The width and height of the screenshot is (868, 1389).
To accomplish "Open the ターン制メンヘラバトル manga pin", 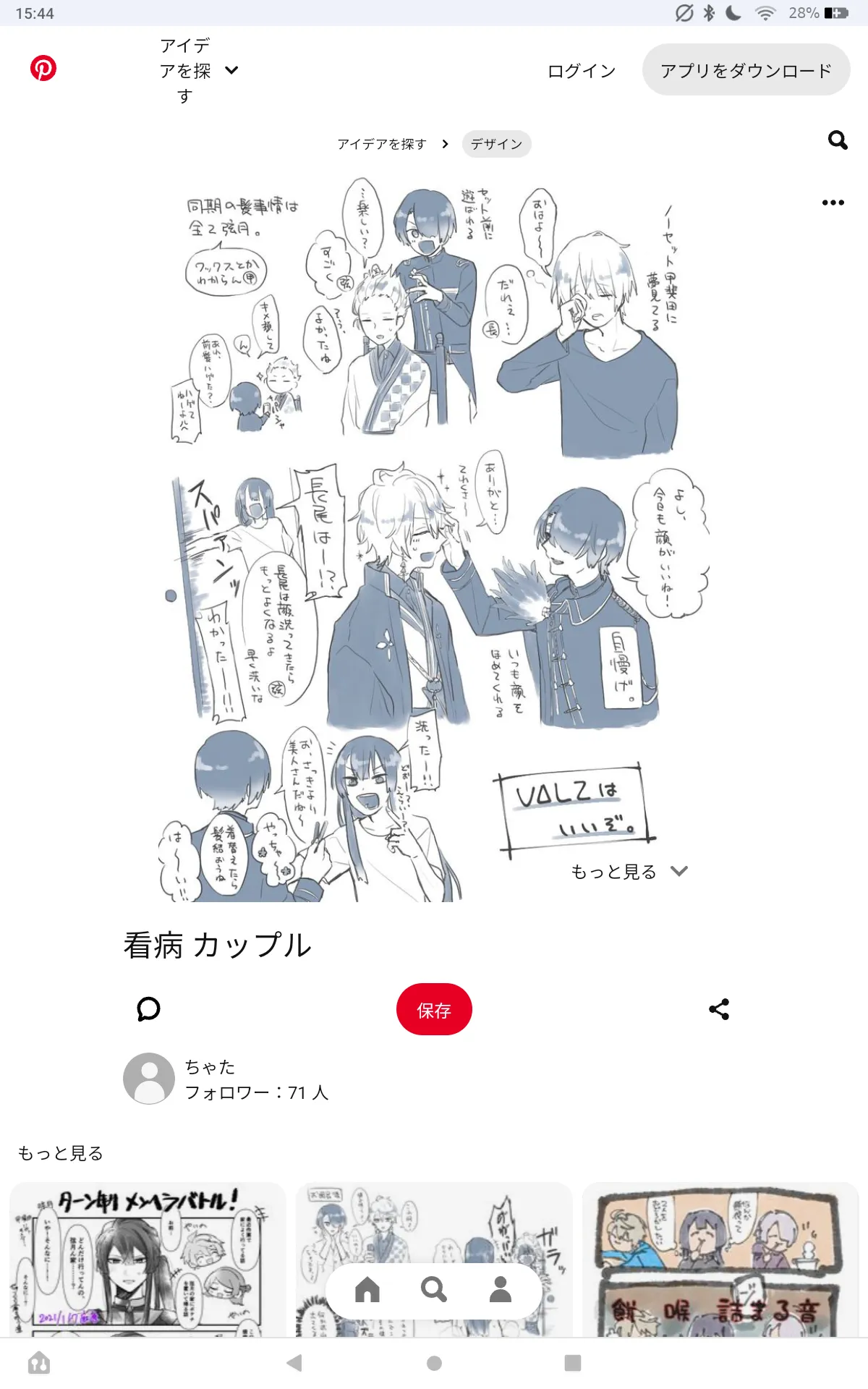I will click(x=148, y=1259).
